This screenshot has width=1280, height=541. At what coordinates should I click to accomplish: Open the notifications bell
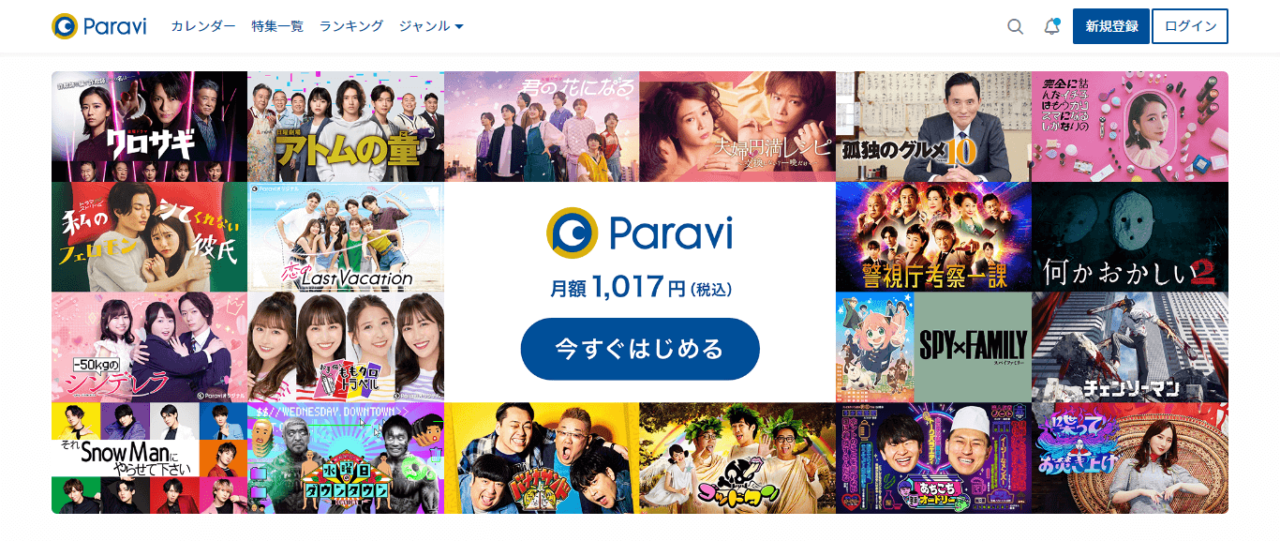(x=1052, y=27)
